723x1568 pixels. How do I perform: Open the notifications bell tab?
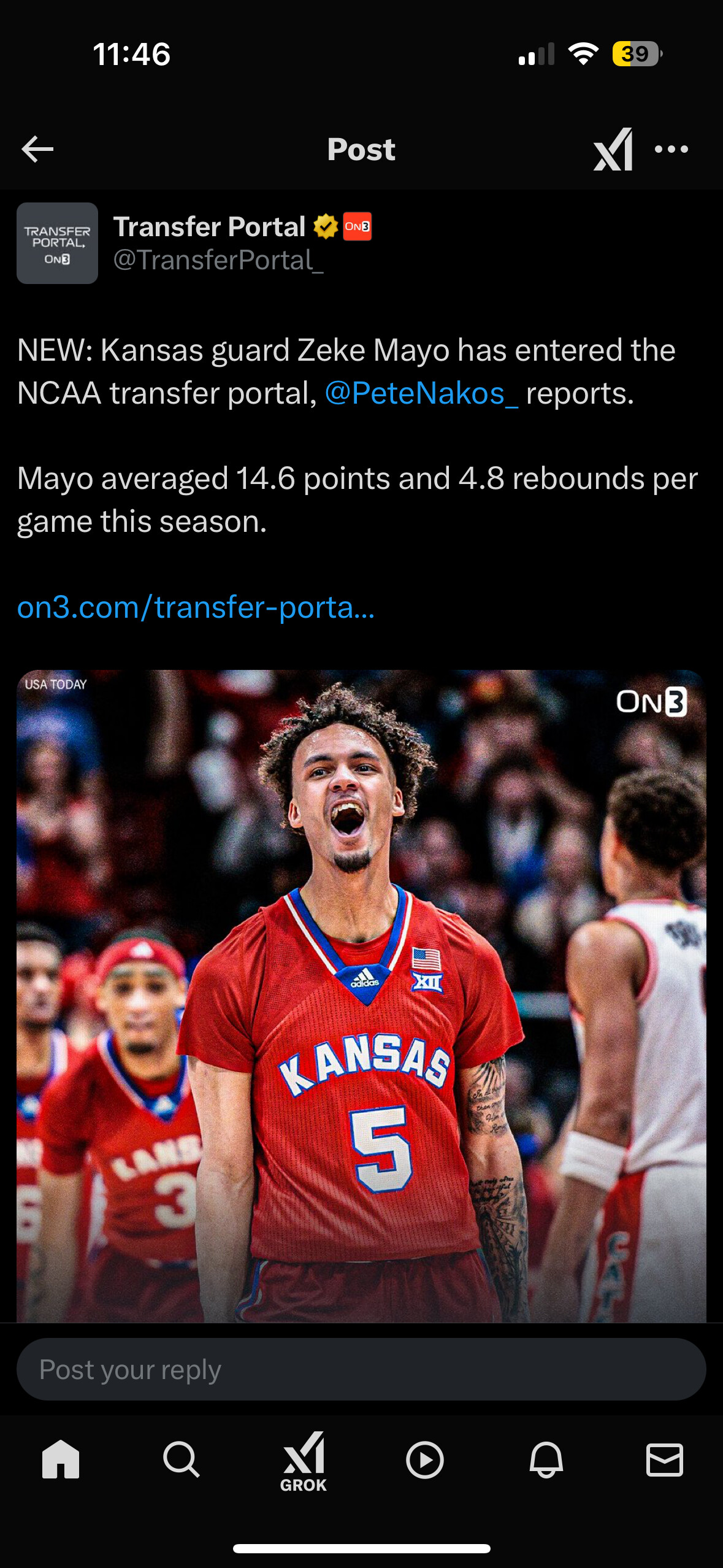[546, 1459]
